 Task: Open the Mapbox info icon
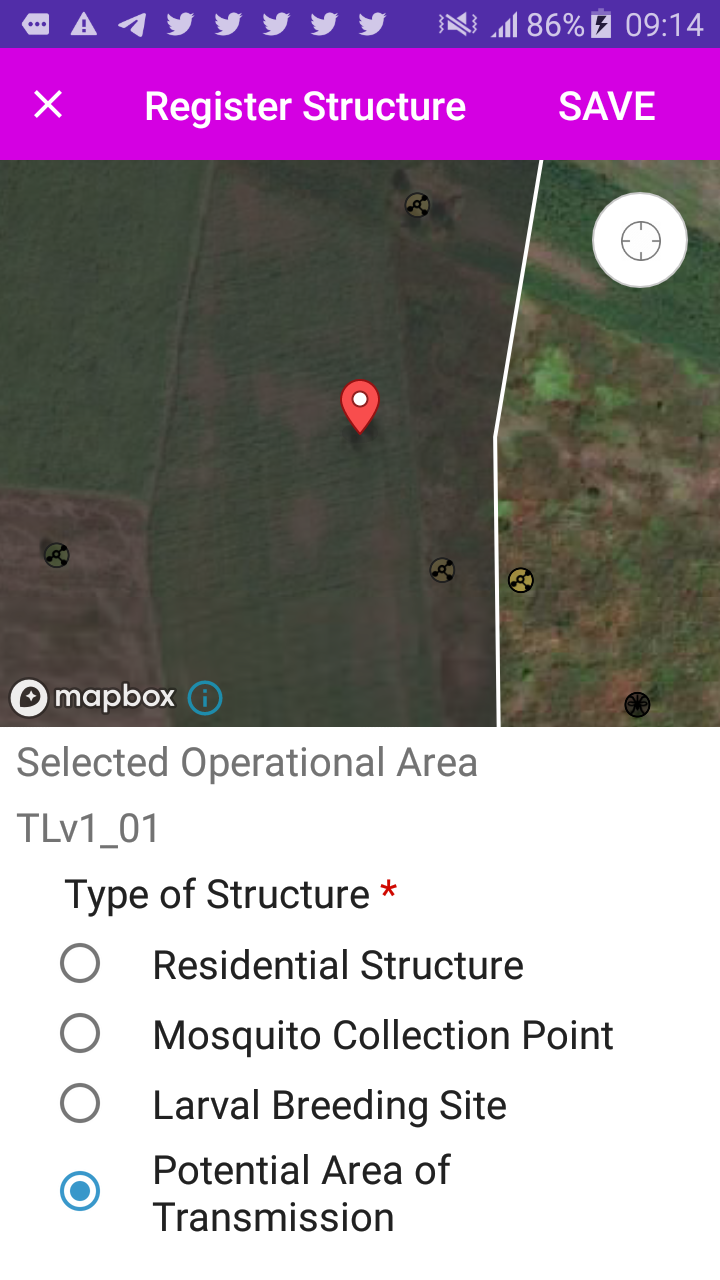pos(205,697)
